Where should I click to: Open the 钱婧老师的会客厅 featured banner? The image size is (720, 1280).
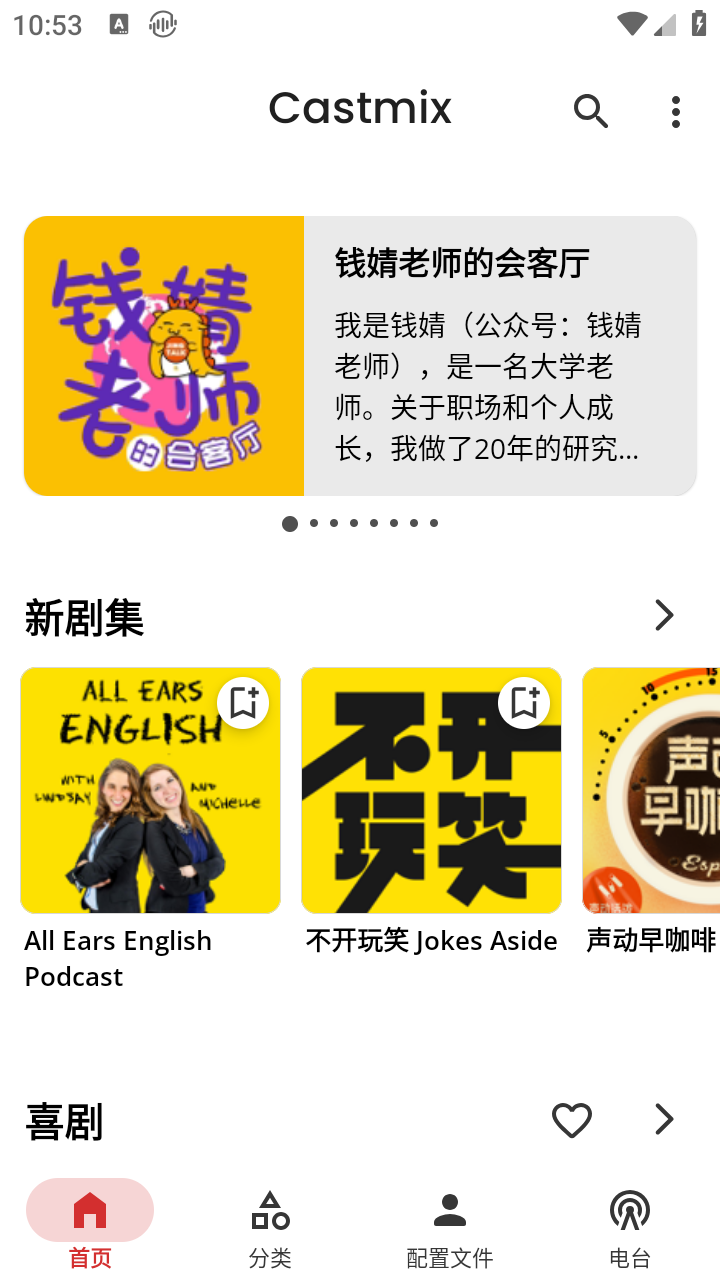click(360, 356)
